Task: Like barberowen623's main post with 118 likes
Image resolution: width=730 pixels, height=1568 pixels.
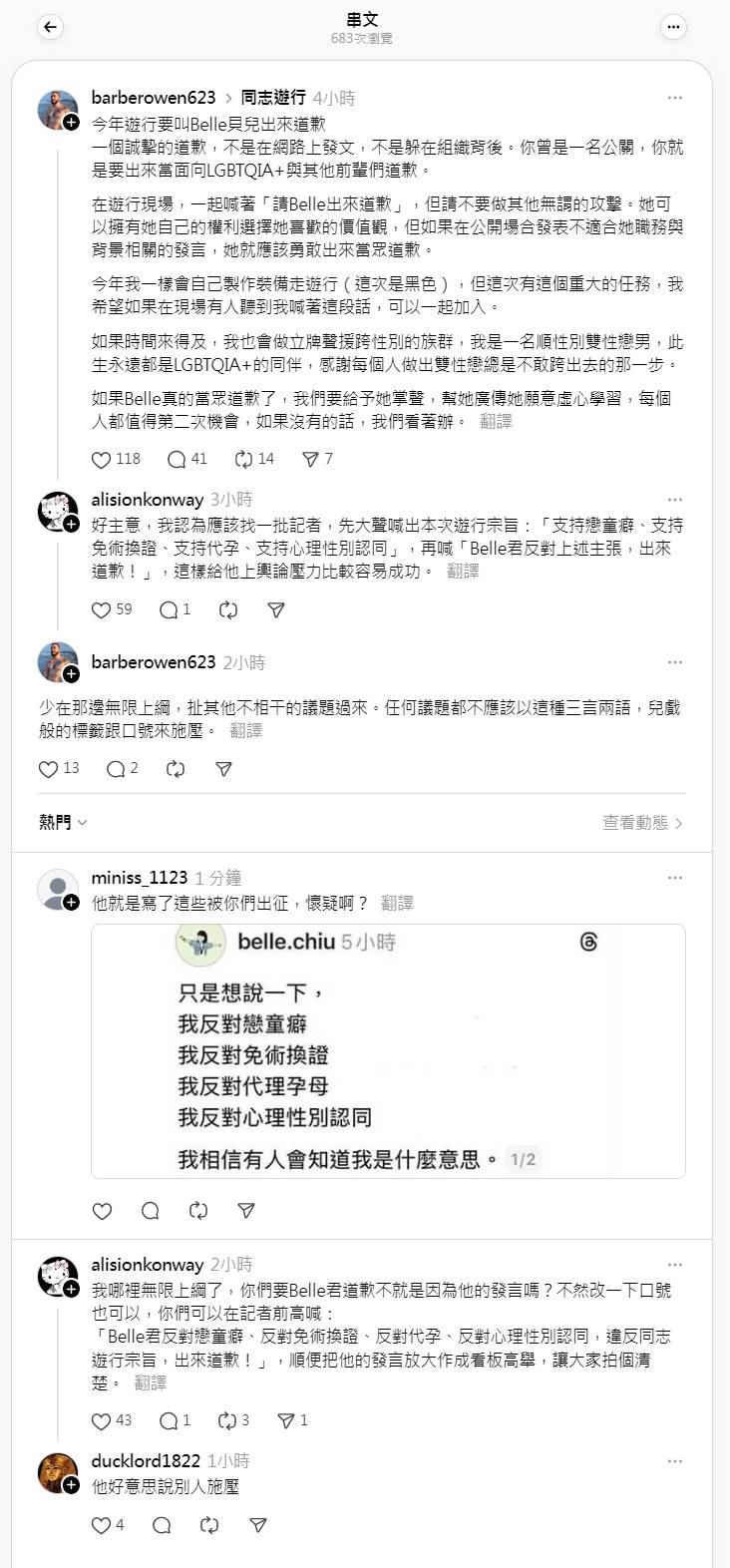Action: 102,460
